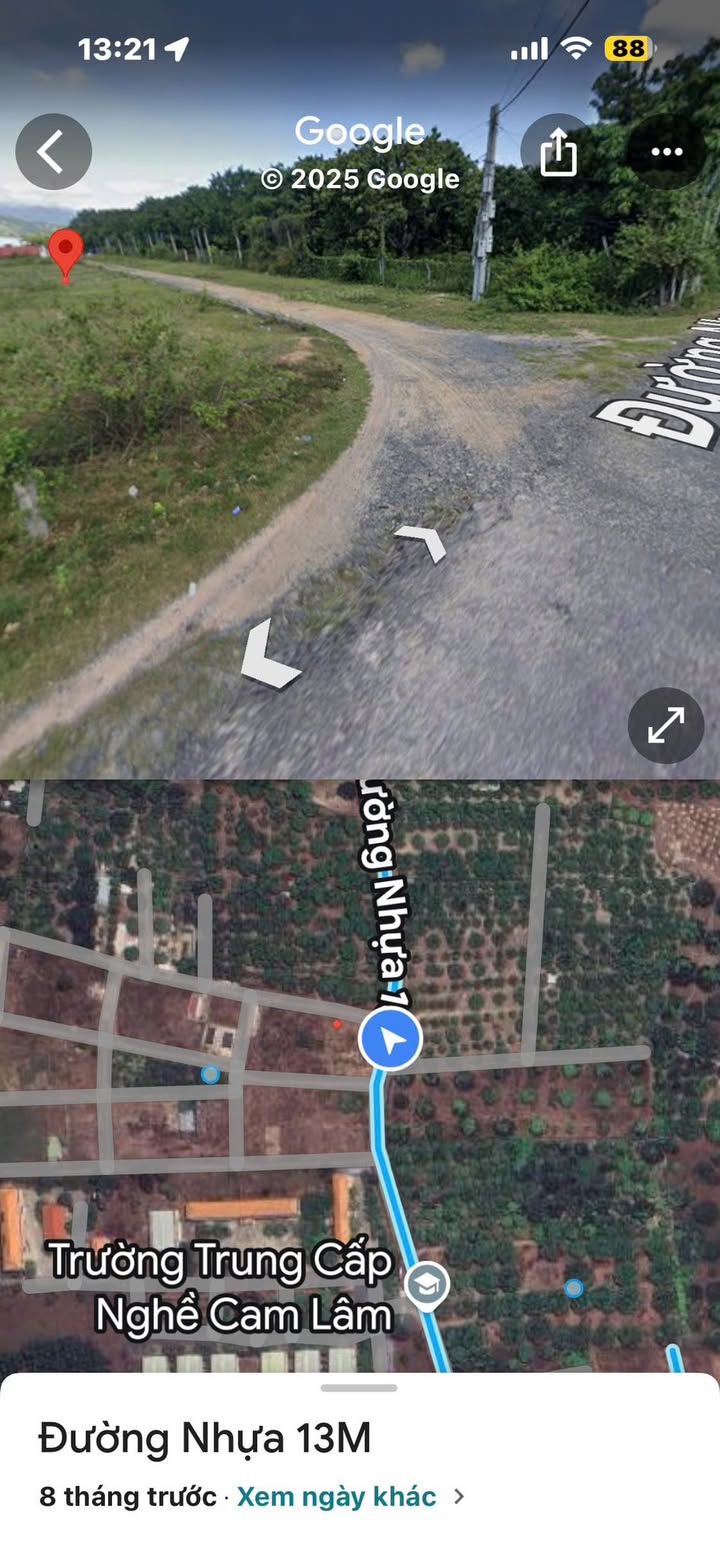Move along the left dirt path arrow
The height and width of the screenshot is (1559, 720).
tap(268, 656)
